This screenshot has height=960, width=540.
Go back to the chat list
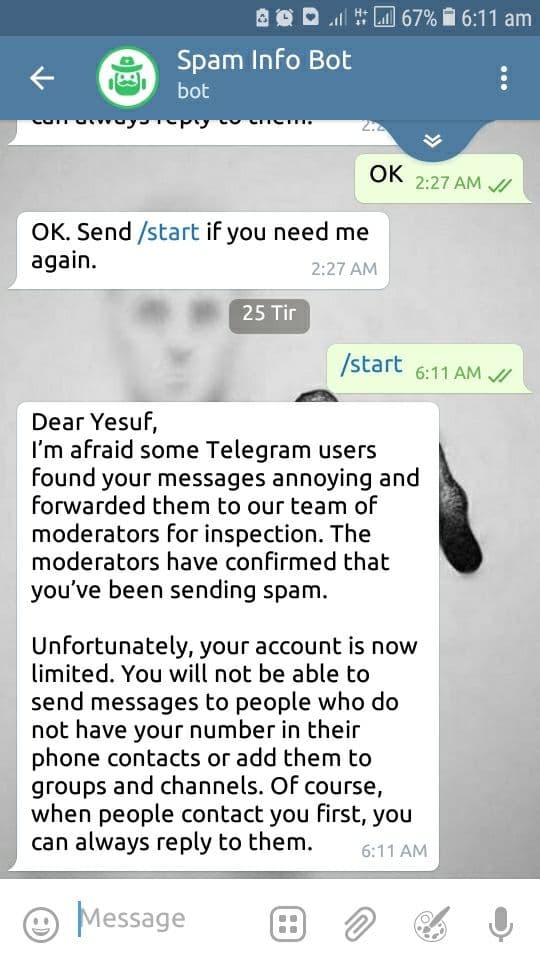pos(42,78)
